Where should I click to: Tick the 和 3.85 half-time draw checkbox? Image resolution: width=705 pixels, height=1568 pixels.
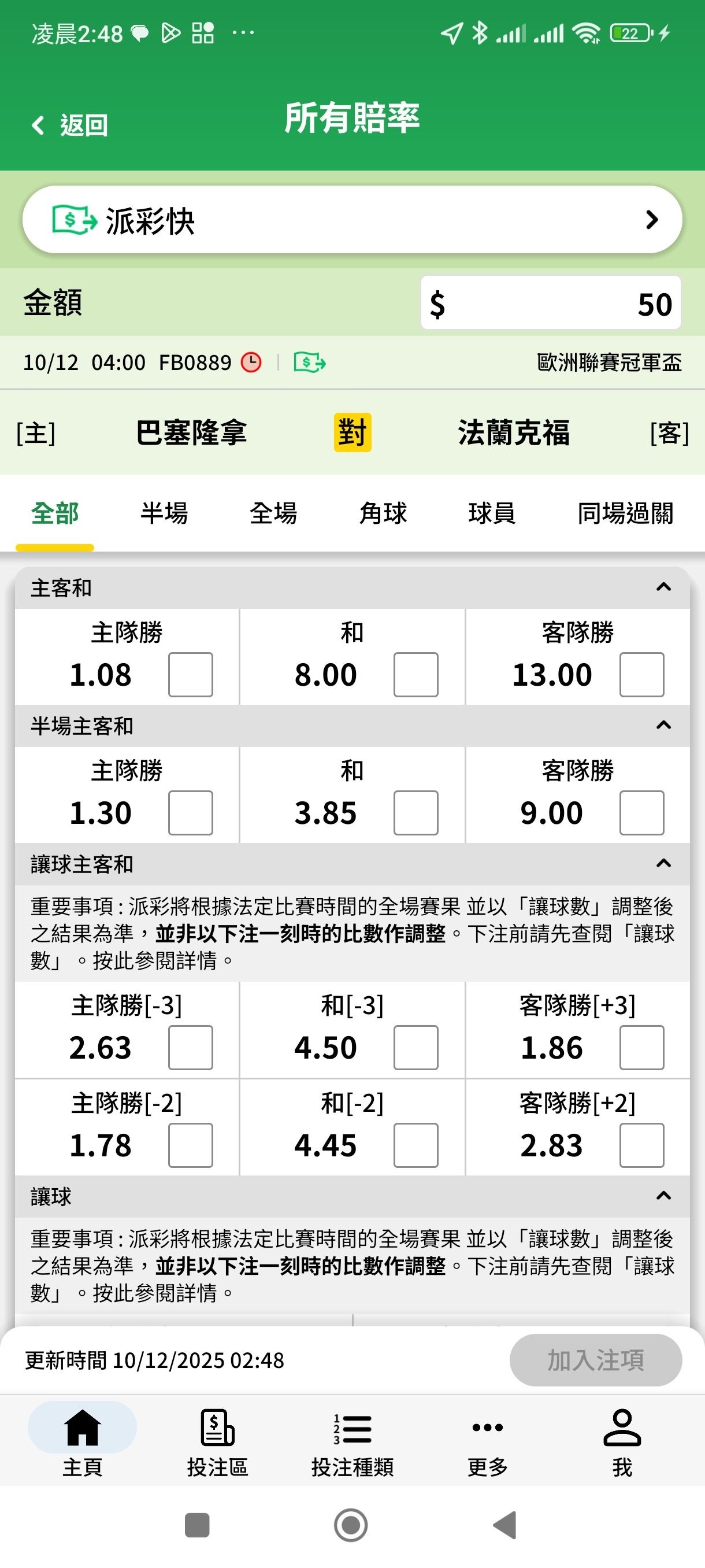[x=415, y=812]
